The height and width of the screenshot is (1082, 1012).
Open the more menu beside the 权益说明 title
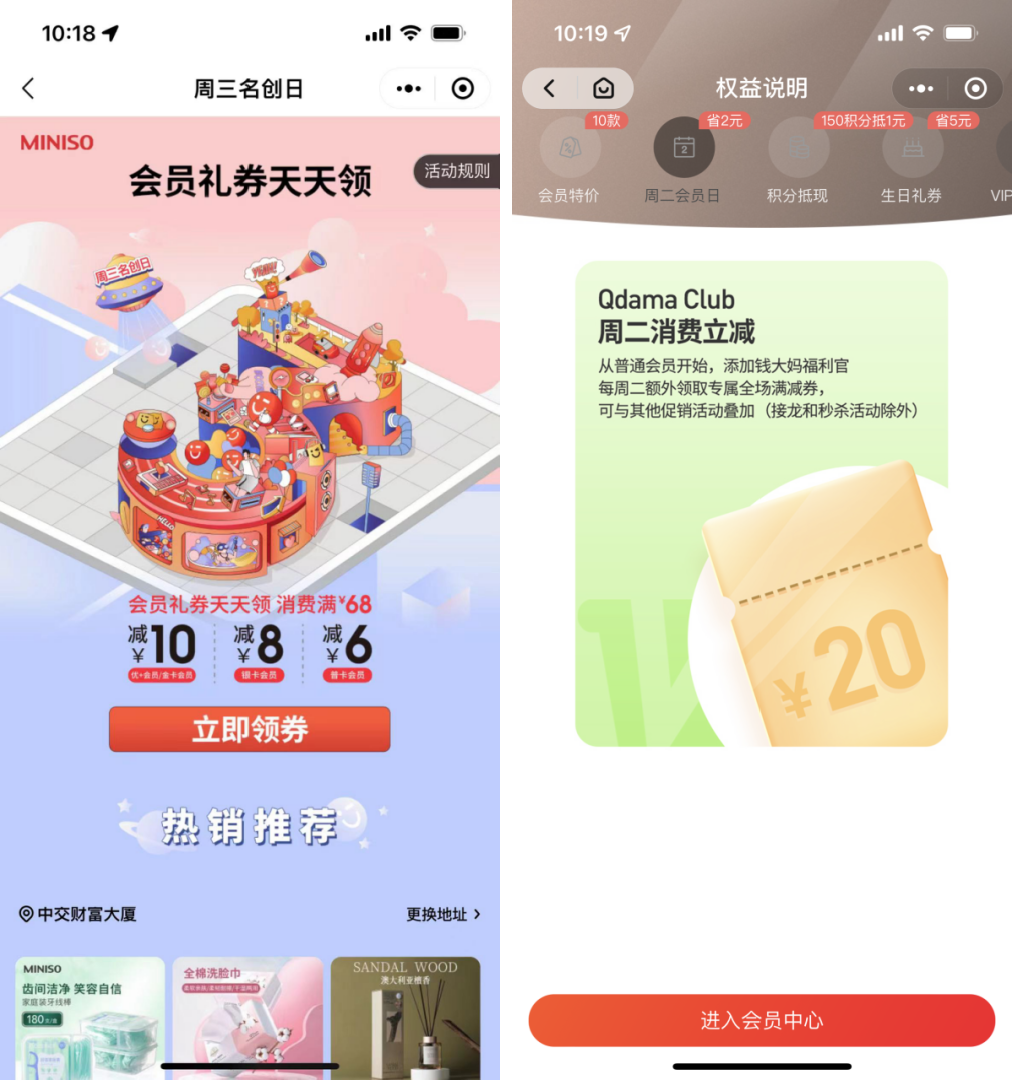click(x=921, y=88)
